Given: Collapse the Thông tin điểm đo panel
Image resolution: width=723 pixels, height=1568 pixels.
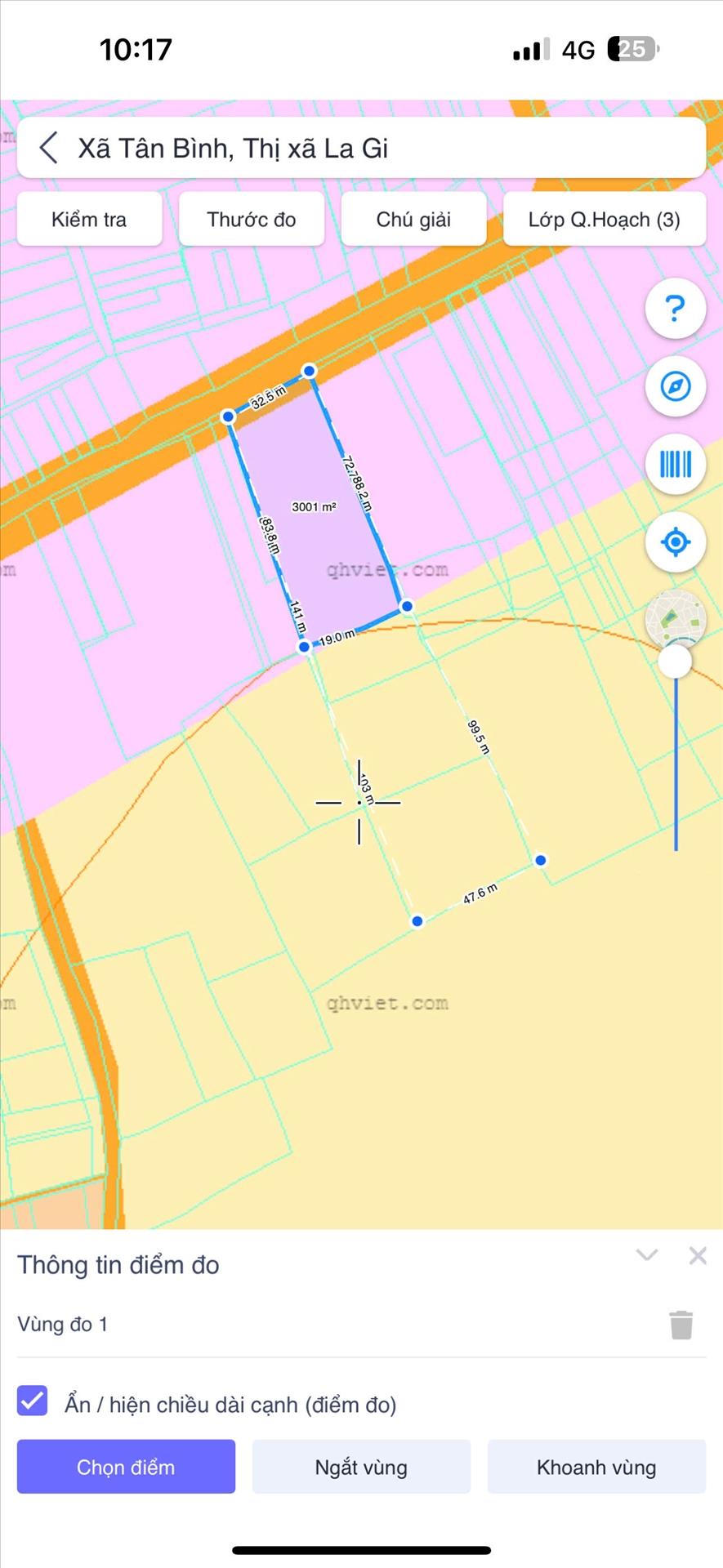Looking at the screenshot, I should tap(647, 1254).
